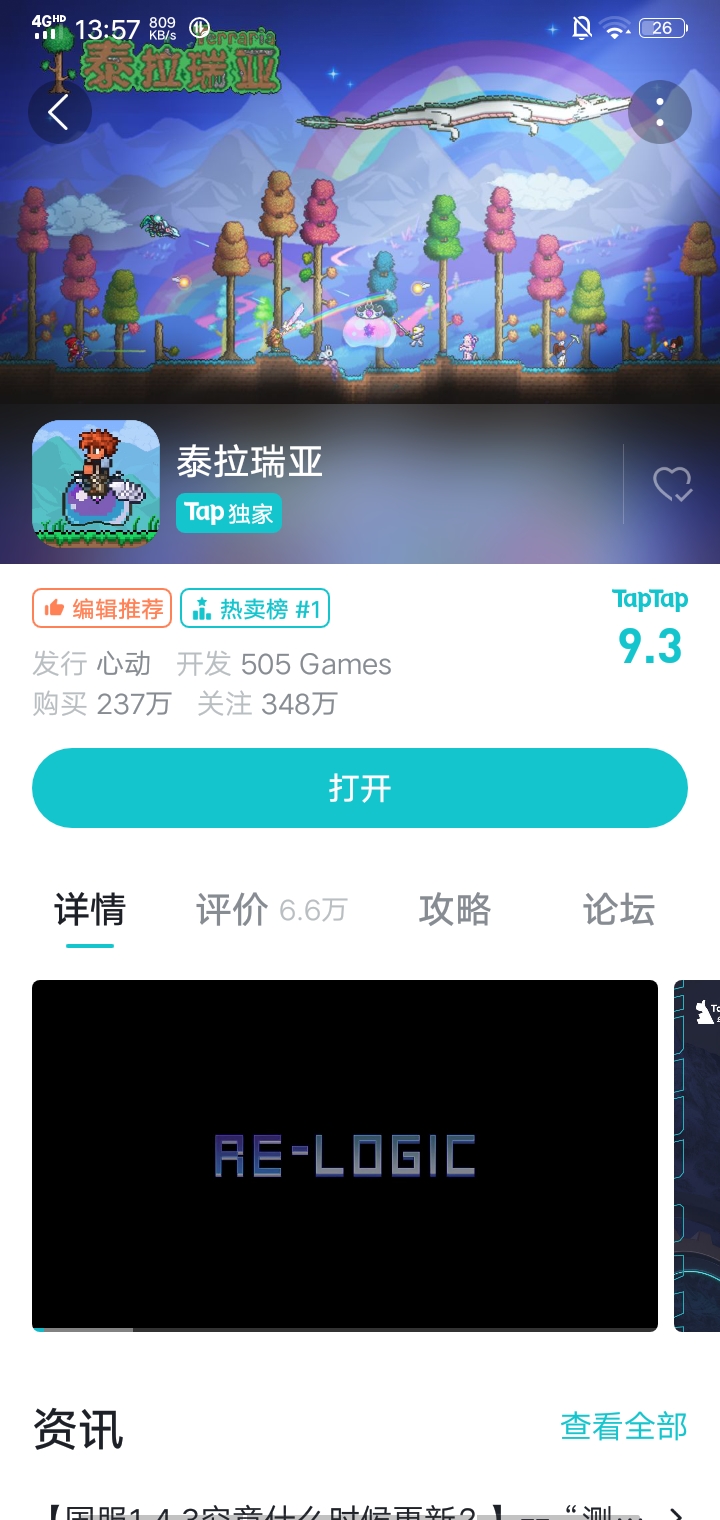Viewport: 720px width, 1520px height.
Task: Open the three-dot overflow menu
Action: (x=660, y=112)
